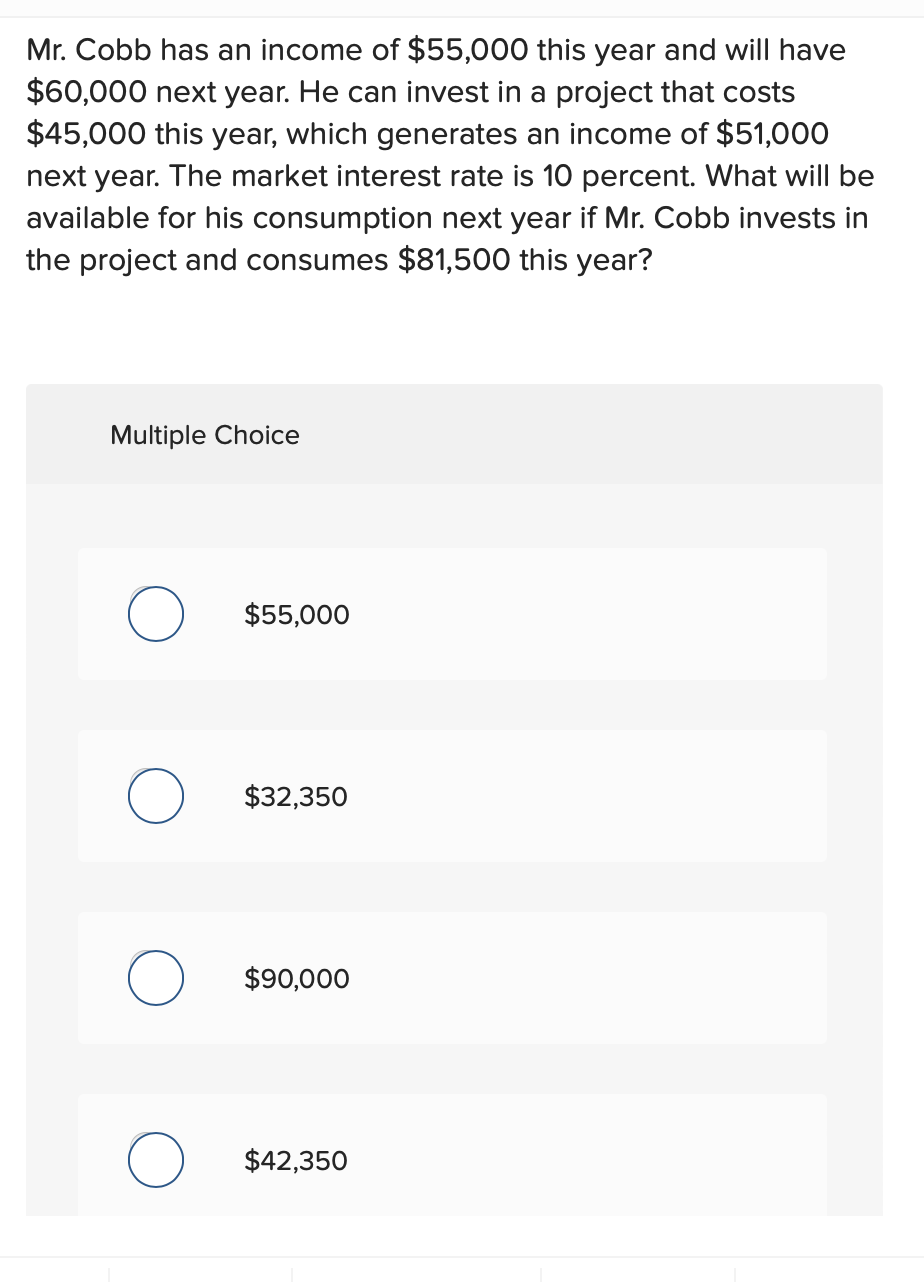Image resolution: width=924 pixels, height=1282 pixels.
Task: Select the $32,350 radio button
Action: coord(156,796)
